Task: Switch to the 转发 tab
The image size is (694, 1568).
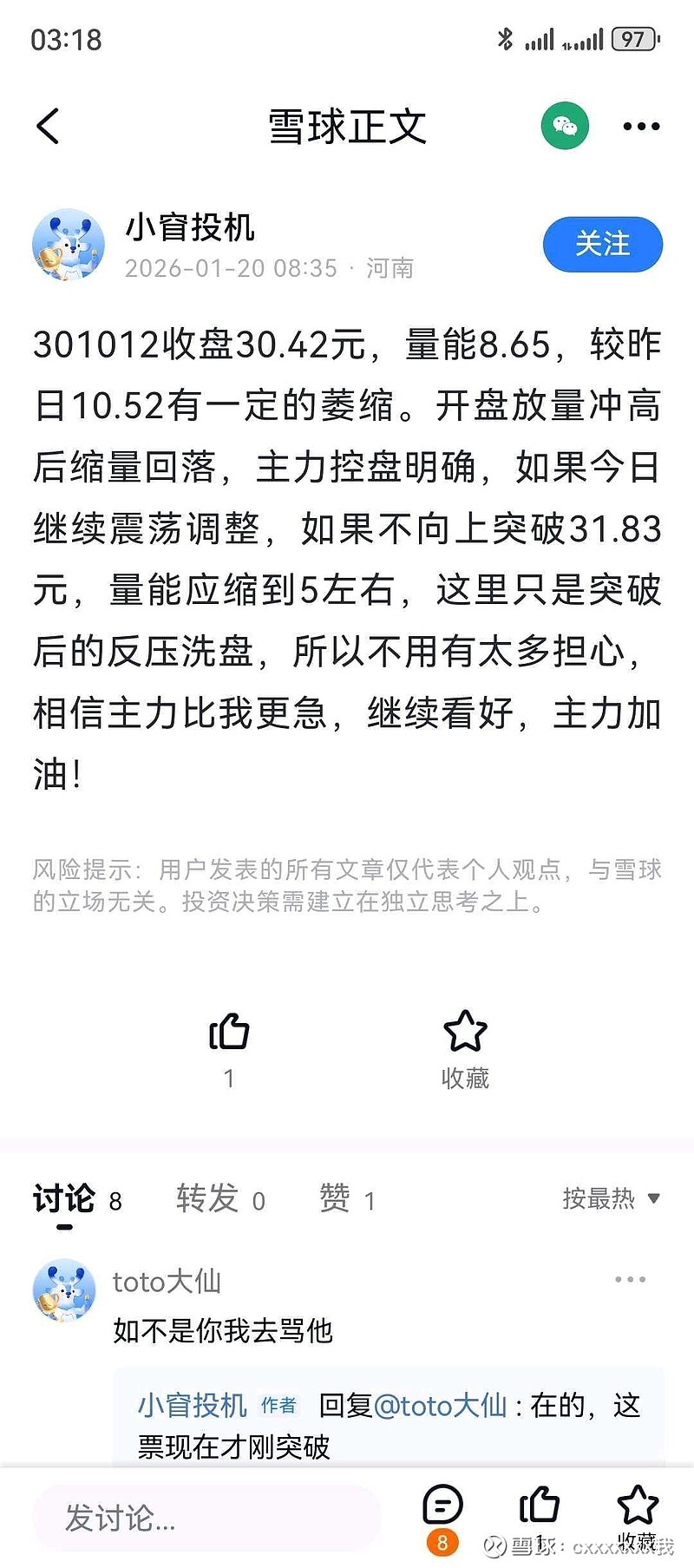Action: click(x=207, y=1198)
